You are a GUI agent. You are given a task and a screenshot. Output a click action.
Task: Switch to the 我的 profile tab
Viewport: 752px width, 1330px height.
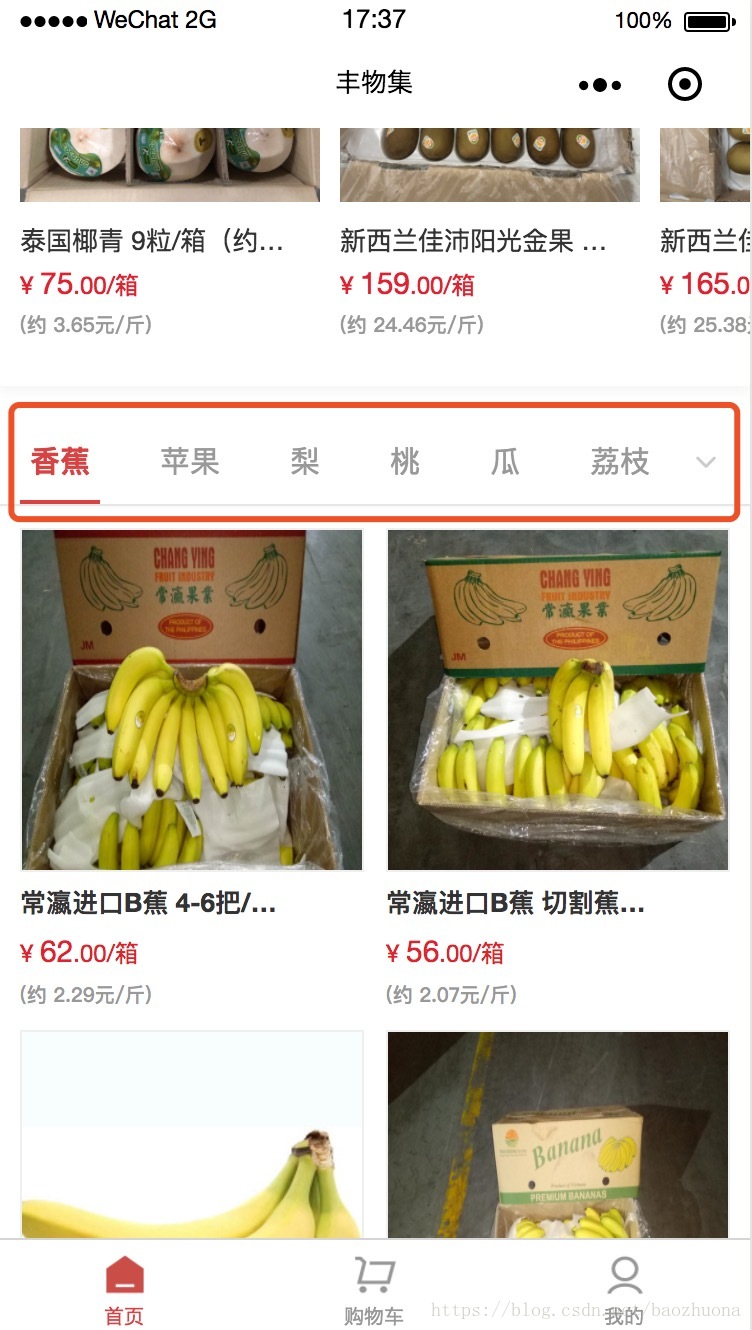point(624,1290)
